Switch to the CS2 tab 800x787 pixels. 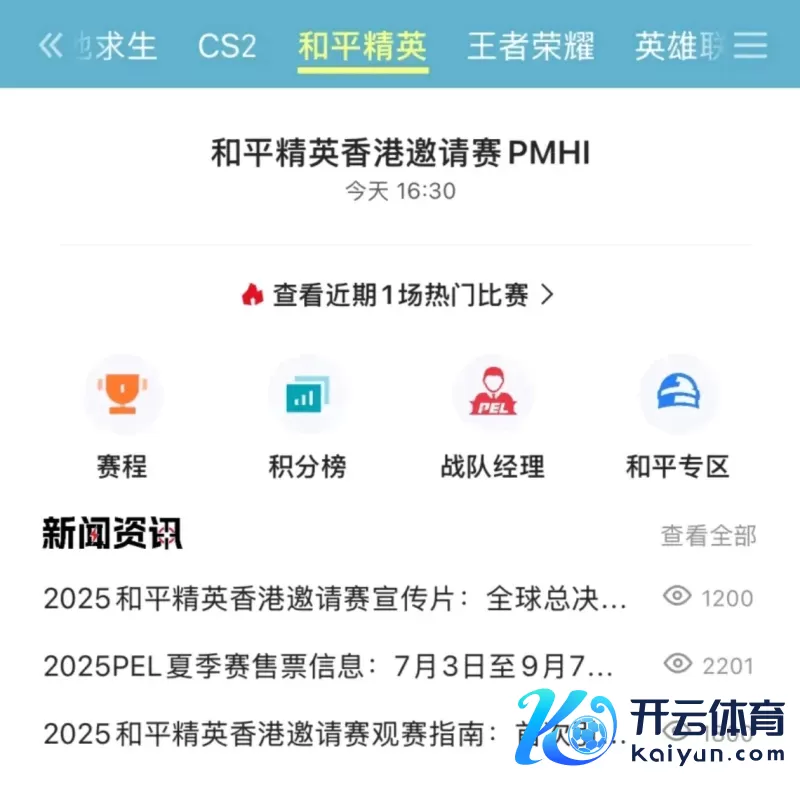point(227,46)
